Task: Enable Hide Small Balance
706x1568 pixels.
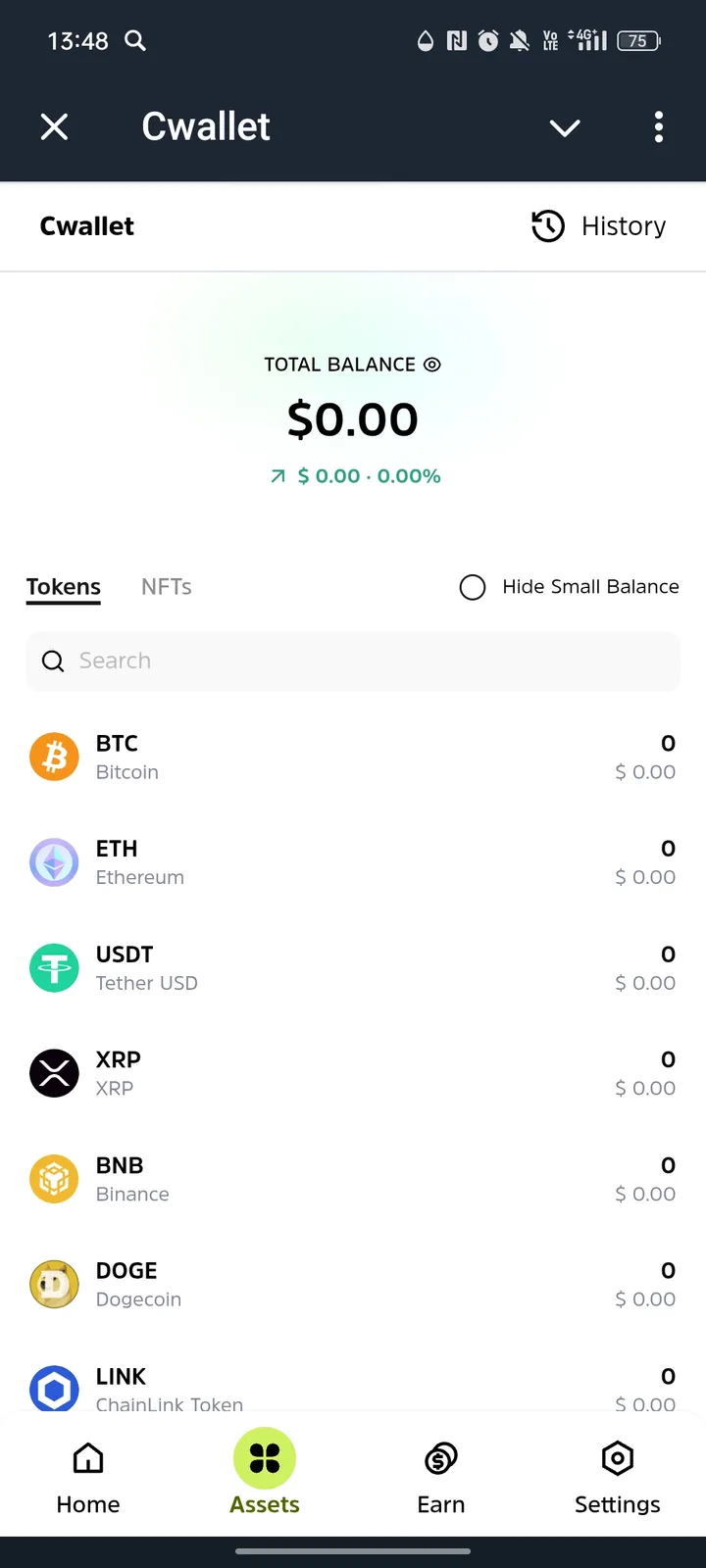Action: (473, 587)
